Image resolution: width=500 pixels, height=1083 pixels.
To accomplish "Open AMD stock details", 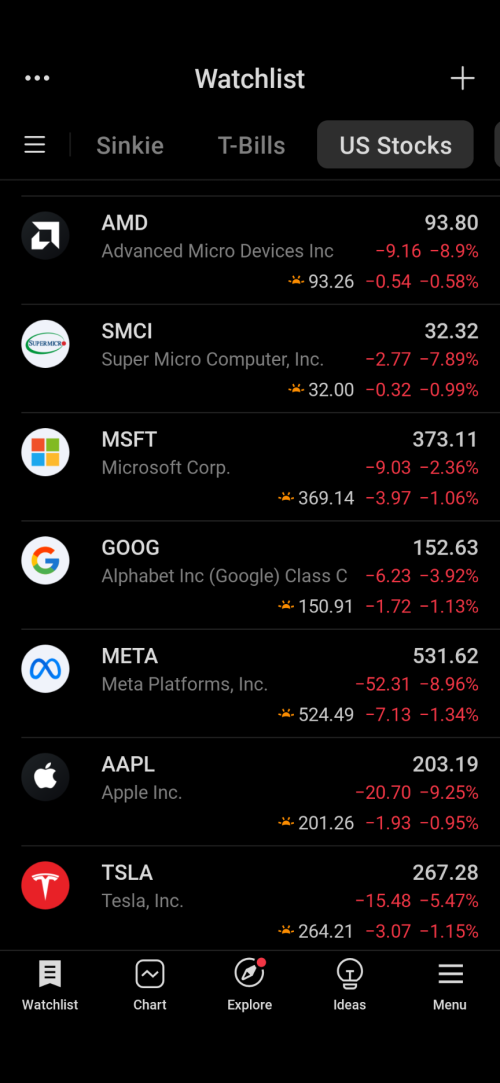I will point(250,251).
